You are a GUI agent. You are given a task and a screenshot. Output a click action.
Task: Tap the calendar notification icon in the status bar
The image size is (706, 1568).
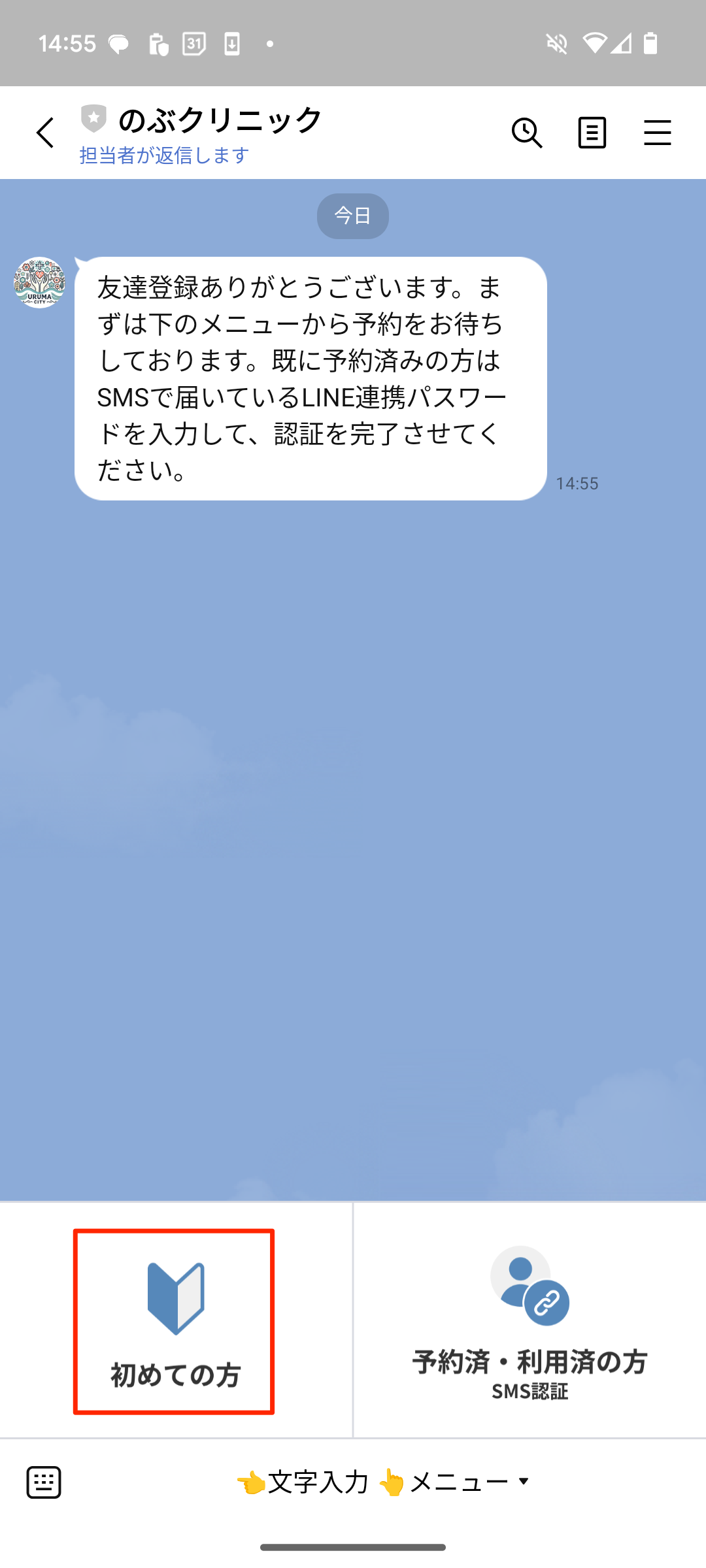[x=192, y=43]
